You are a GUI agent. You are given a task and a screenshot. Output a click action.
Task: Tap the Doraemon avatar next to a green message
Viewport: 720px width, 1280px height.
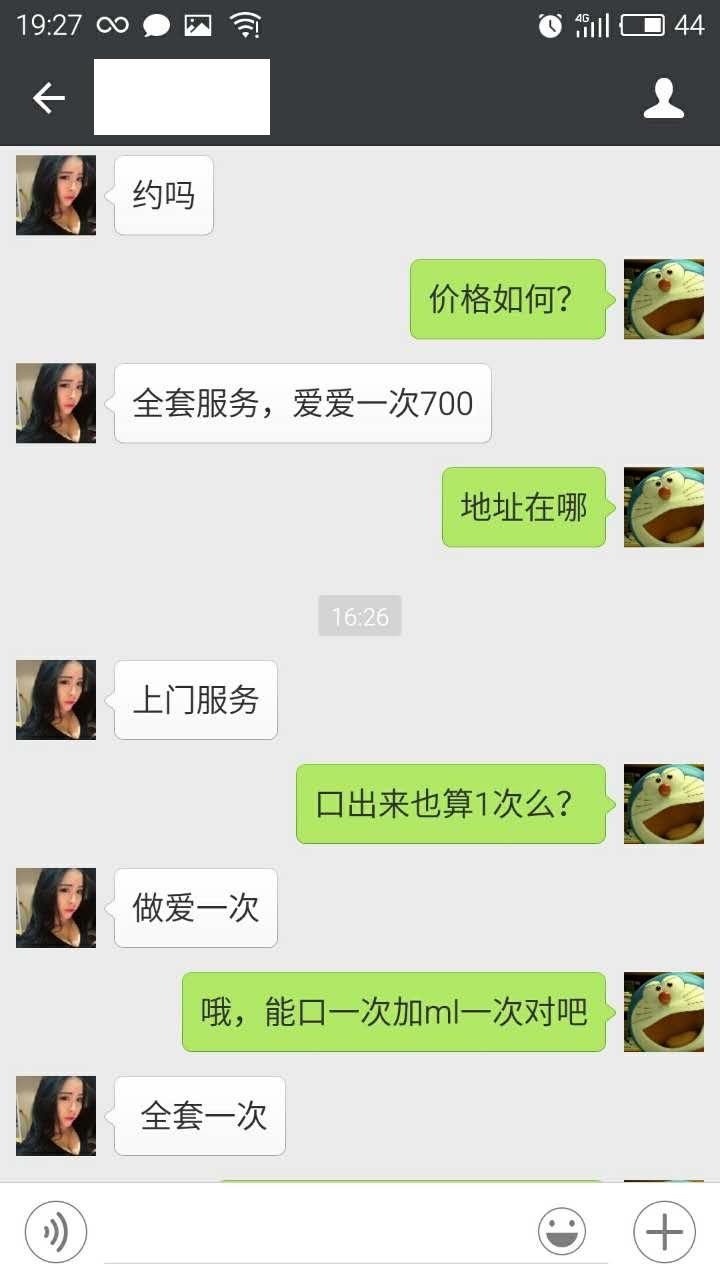point(664,299)
